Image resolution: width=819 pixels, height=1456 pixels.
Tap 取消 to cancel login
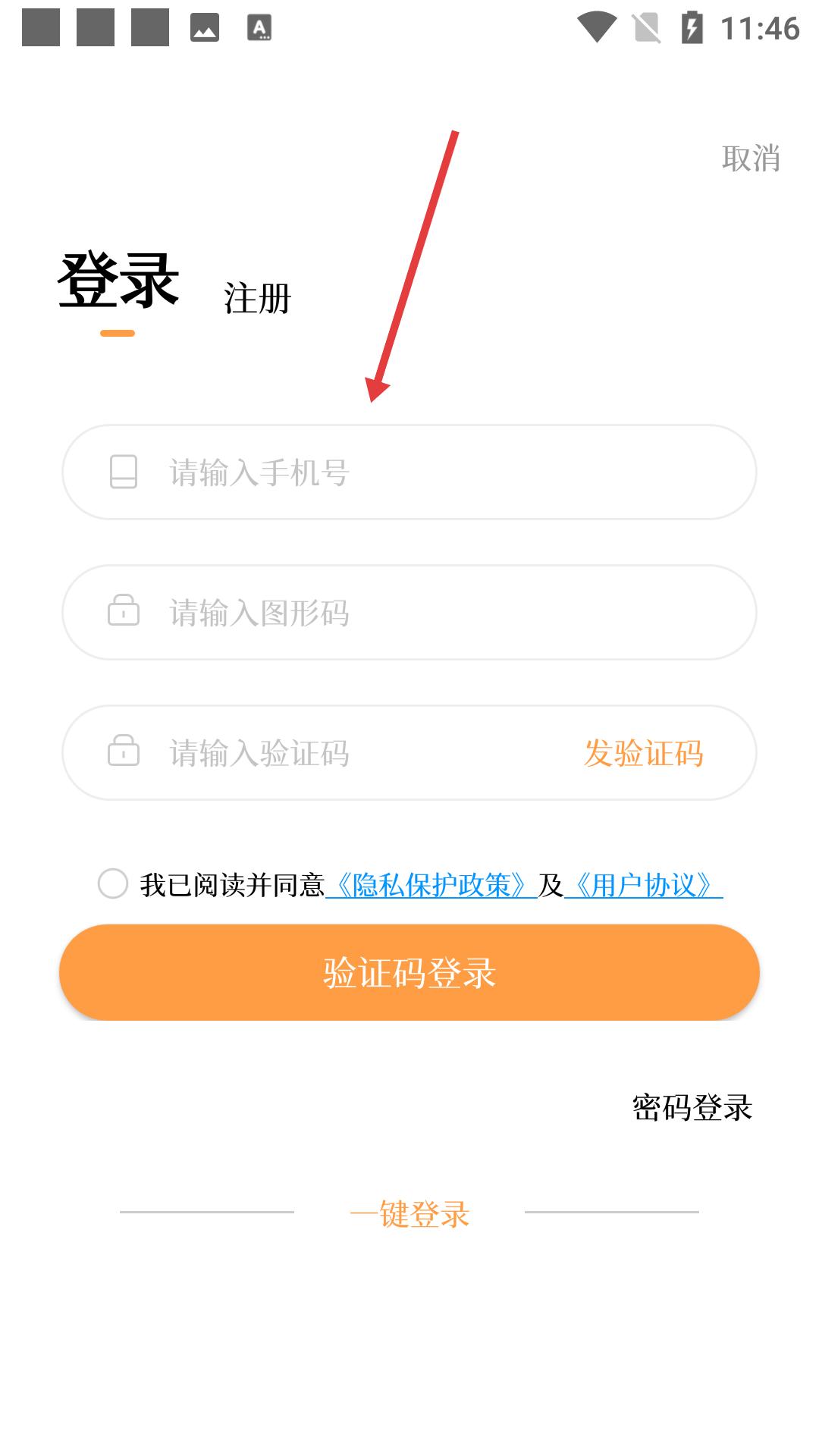point(751,158)
